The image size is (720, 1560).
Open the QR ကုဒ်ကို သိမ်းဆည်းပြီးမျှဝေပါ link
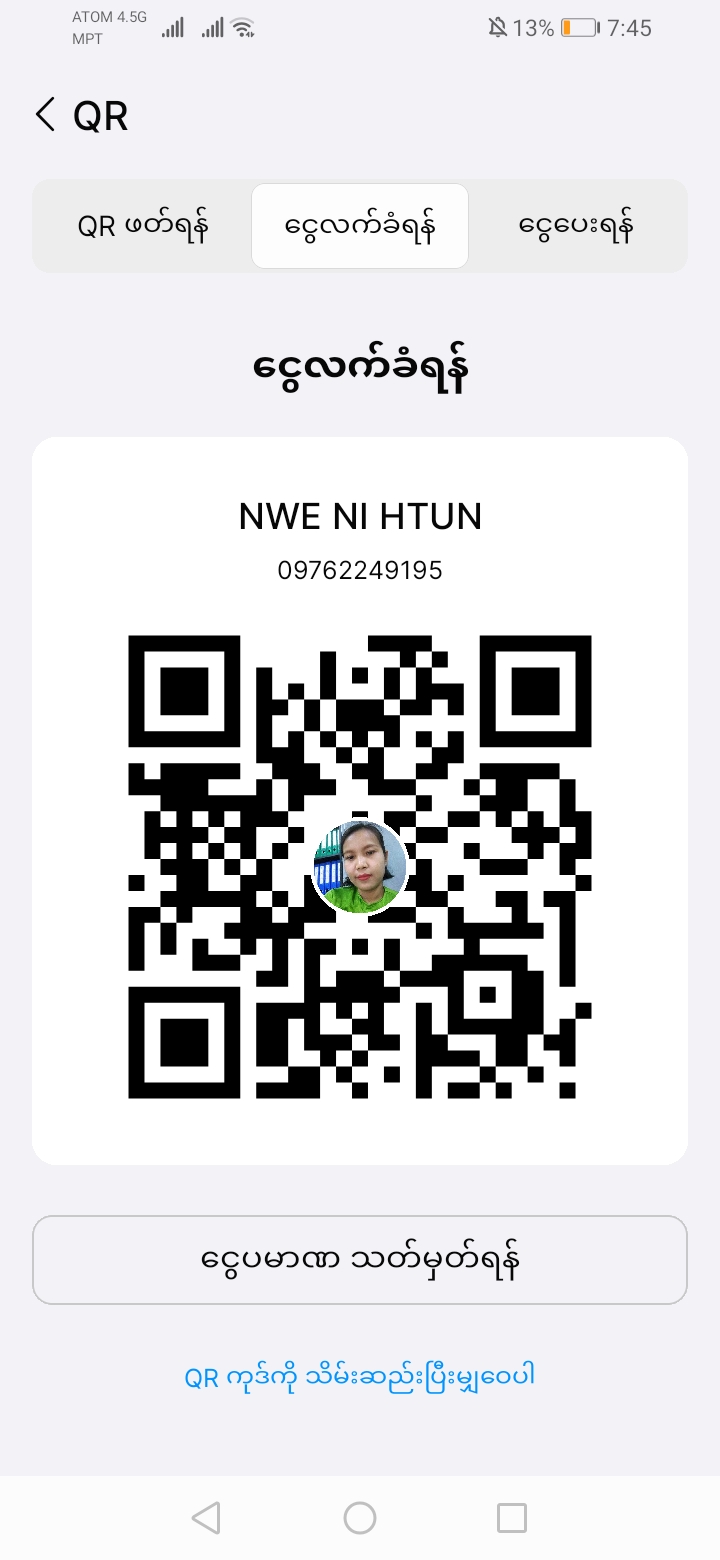pos(360,1376)
